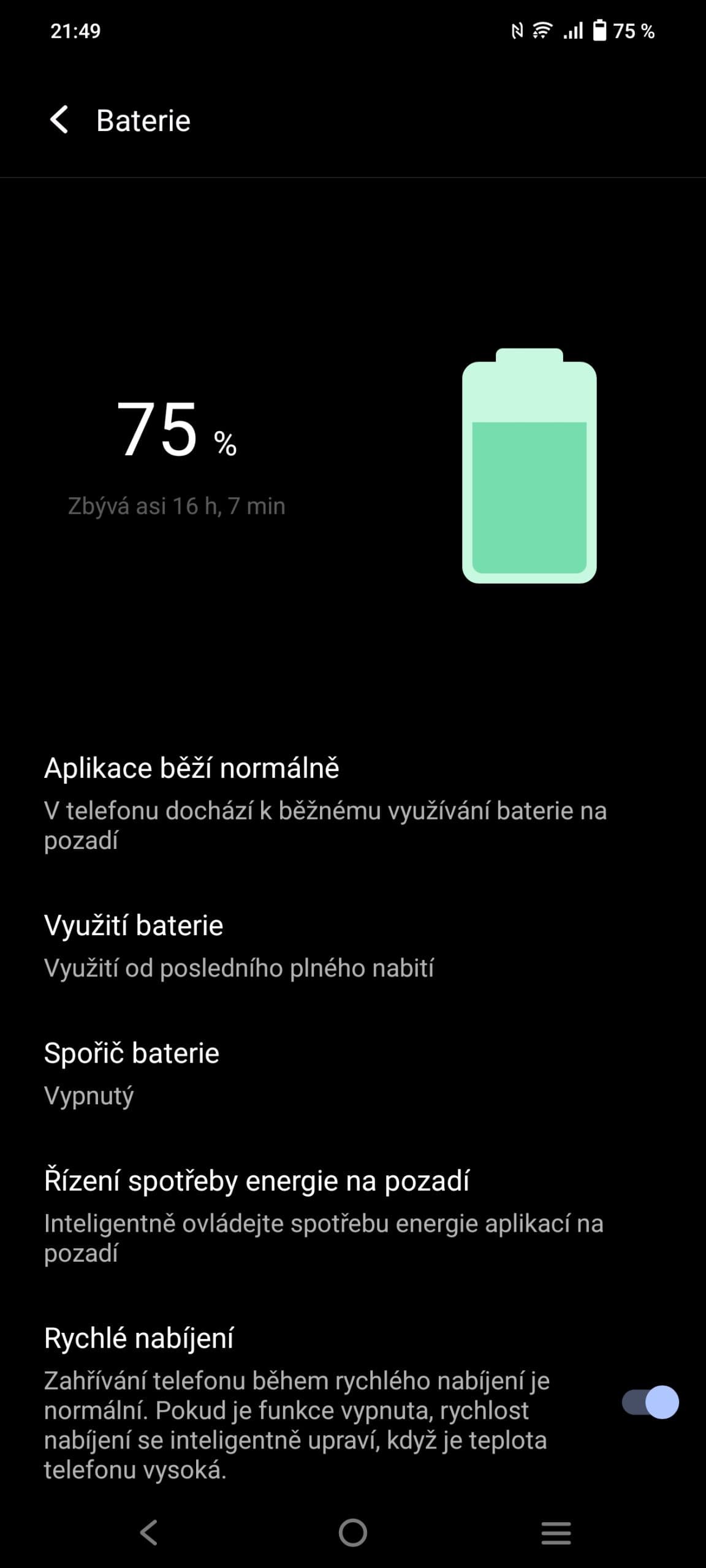Disable the Rychlé nabíjení switch
The width and height of the screenshot is (706, 1568).
click(x=650, y=1402)
